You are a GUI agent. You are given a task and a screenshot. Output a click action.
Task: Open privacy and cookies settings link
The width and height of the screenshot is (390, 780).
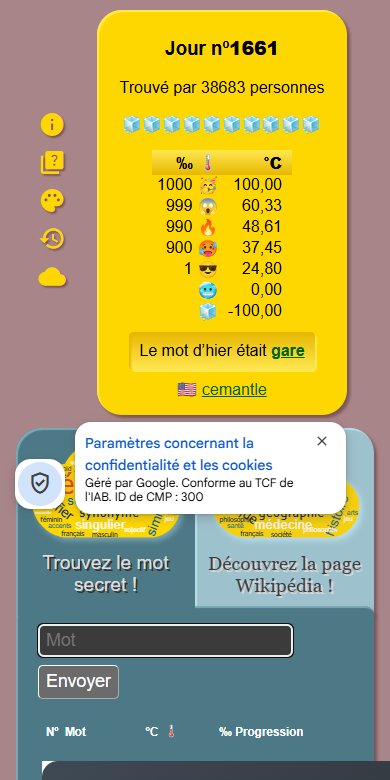(179, 454)
